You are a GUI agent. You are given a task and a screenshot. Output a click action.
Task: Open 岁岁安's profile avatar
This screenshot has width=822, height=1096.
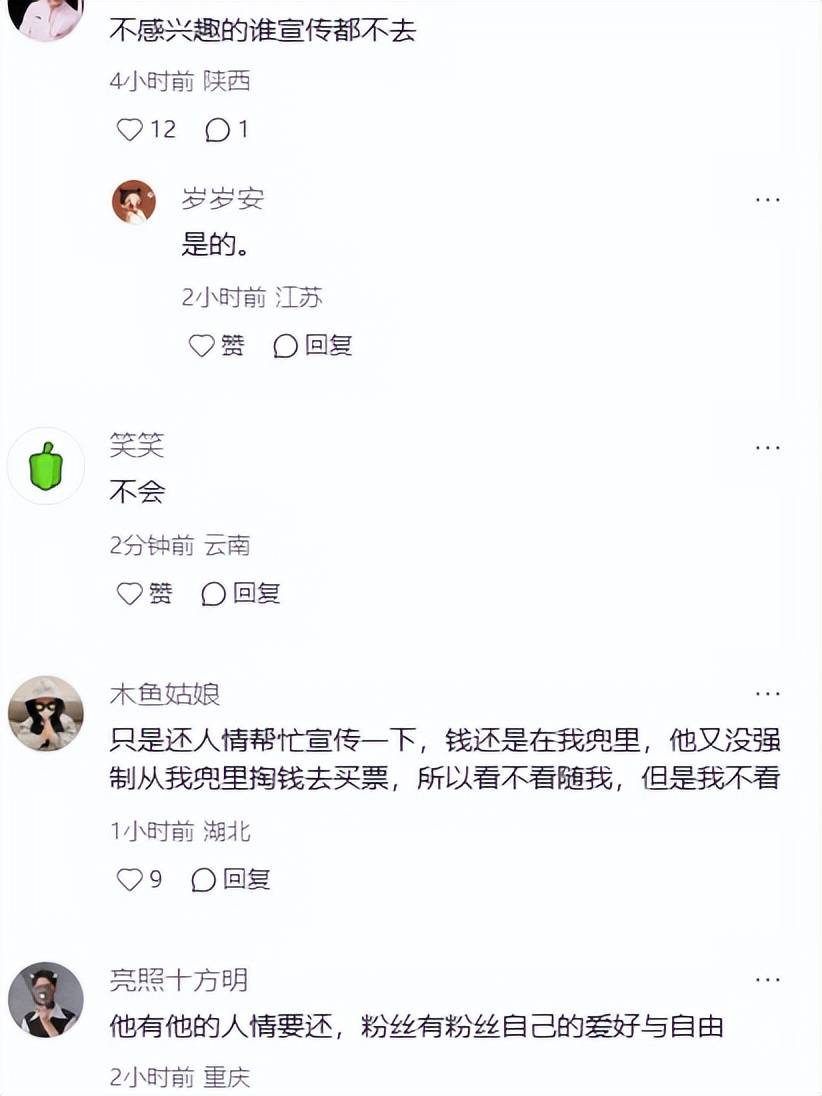tap(134, 202)
